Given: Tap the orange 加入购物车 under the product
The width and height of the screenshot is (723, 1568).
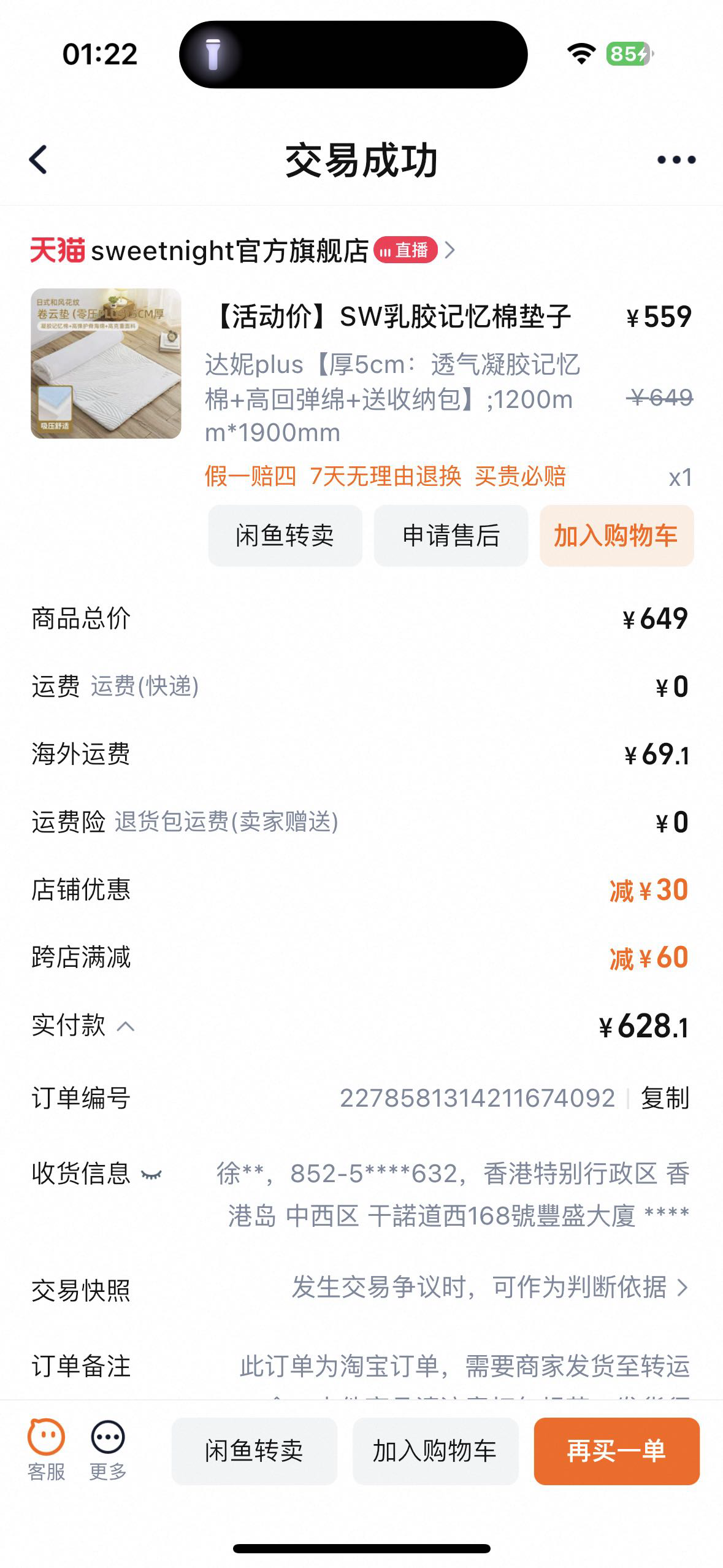Looking at the screenshot, I should (616, 536).
